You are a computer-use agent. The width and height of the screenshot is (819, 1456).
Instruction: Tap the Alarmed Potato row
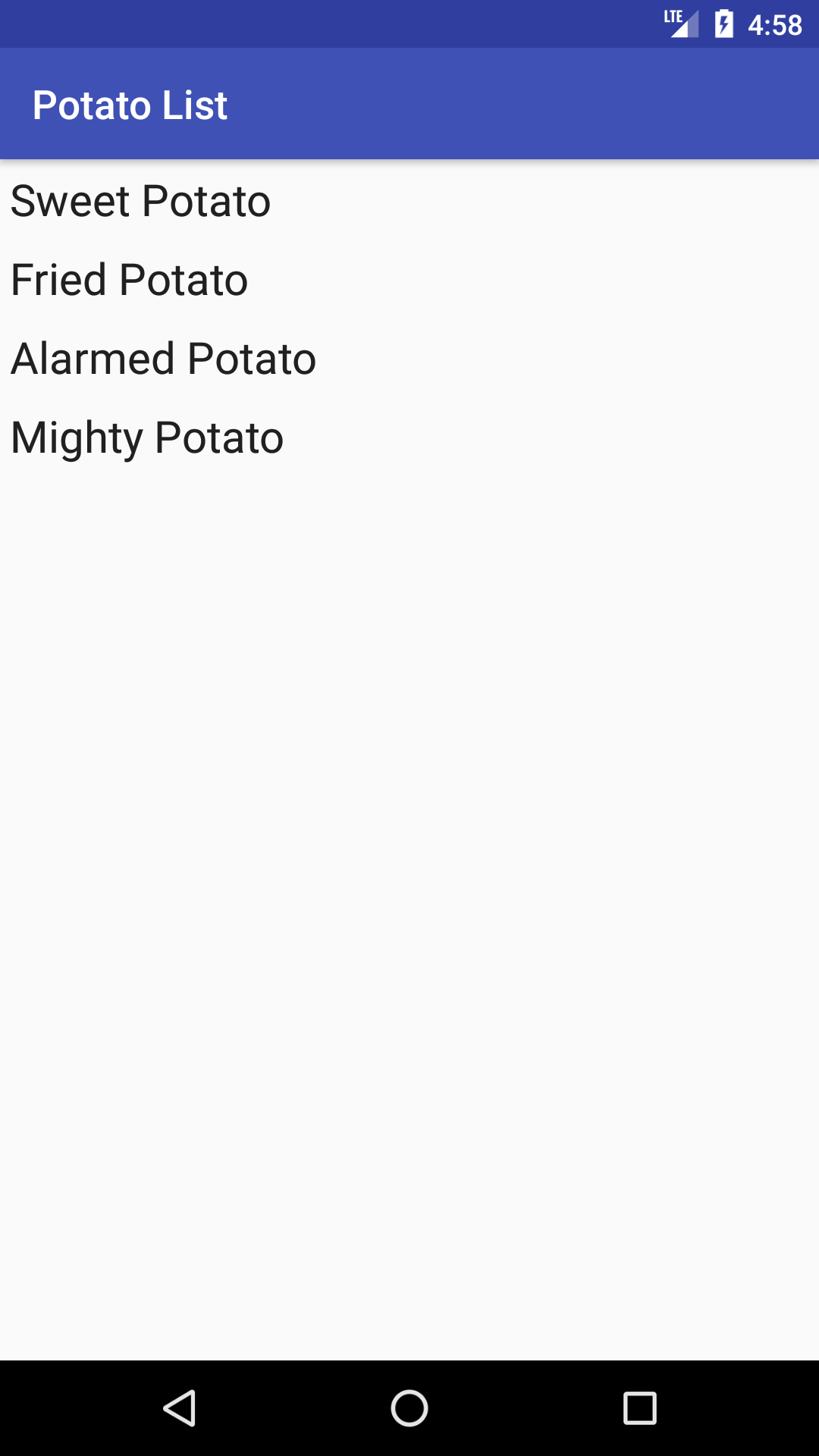[409, 359]
